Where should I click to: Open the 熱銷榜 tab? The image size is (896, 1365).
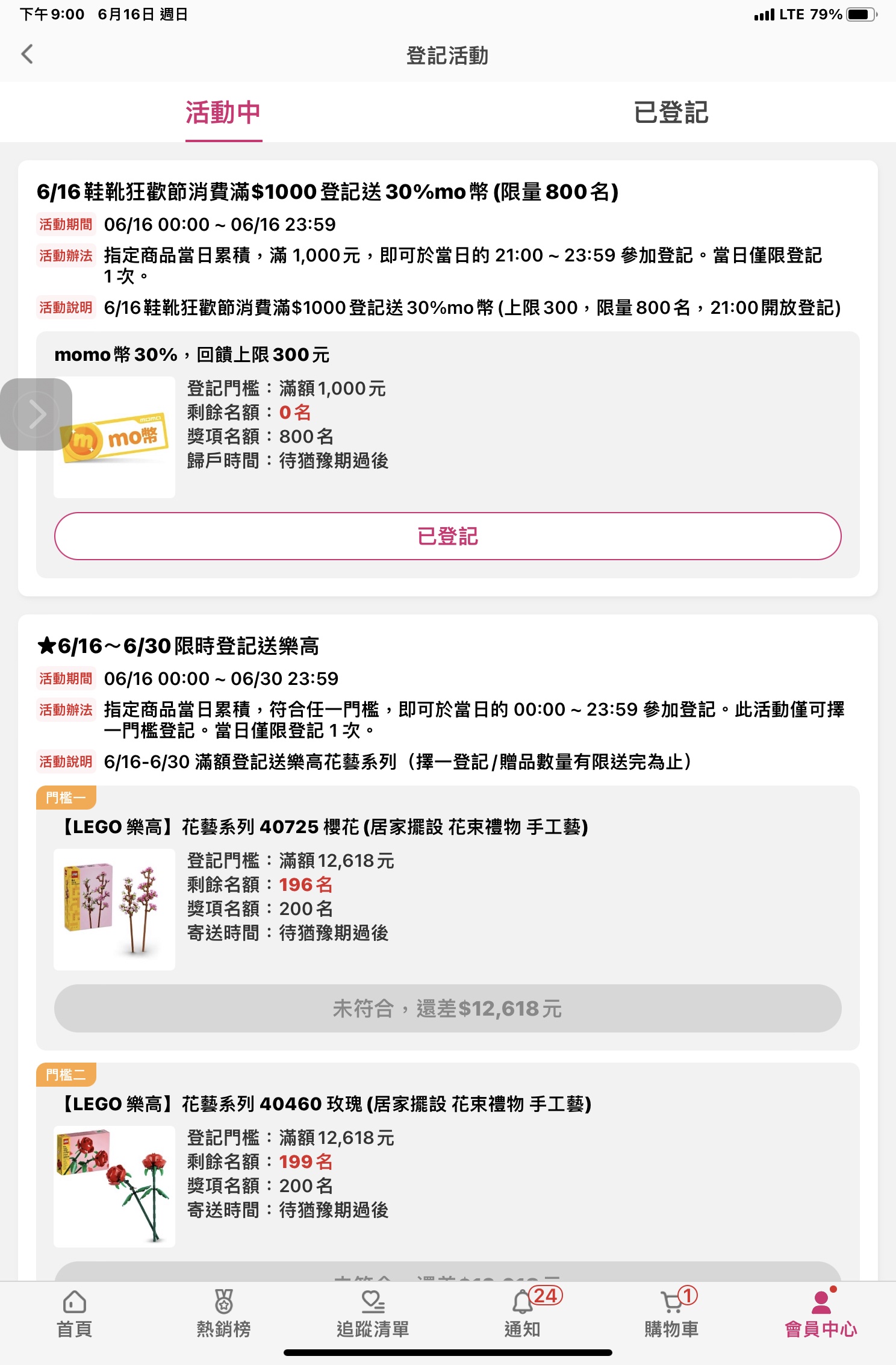click(223, 1314)
